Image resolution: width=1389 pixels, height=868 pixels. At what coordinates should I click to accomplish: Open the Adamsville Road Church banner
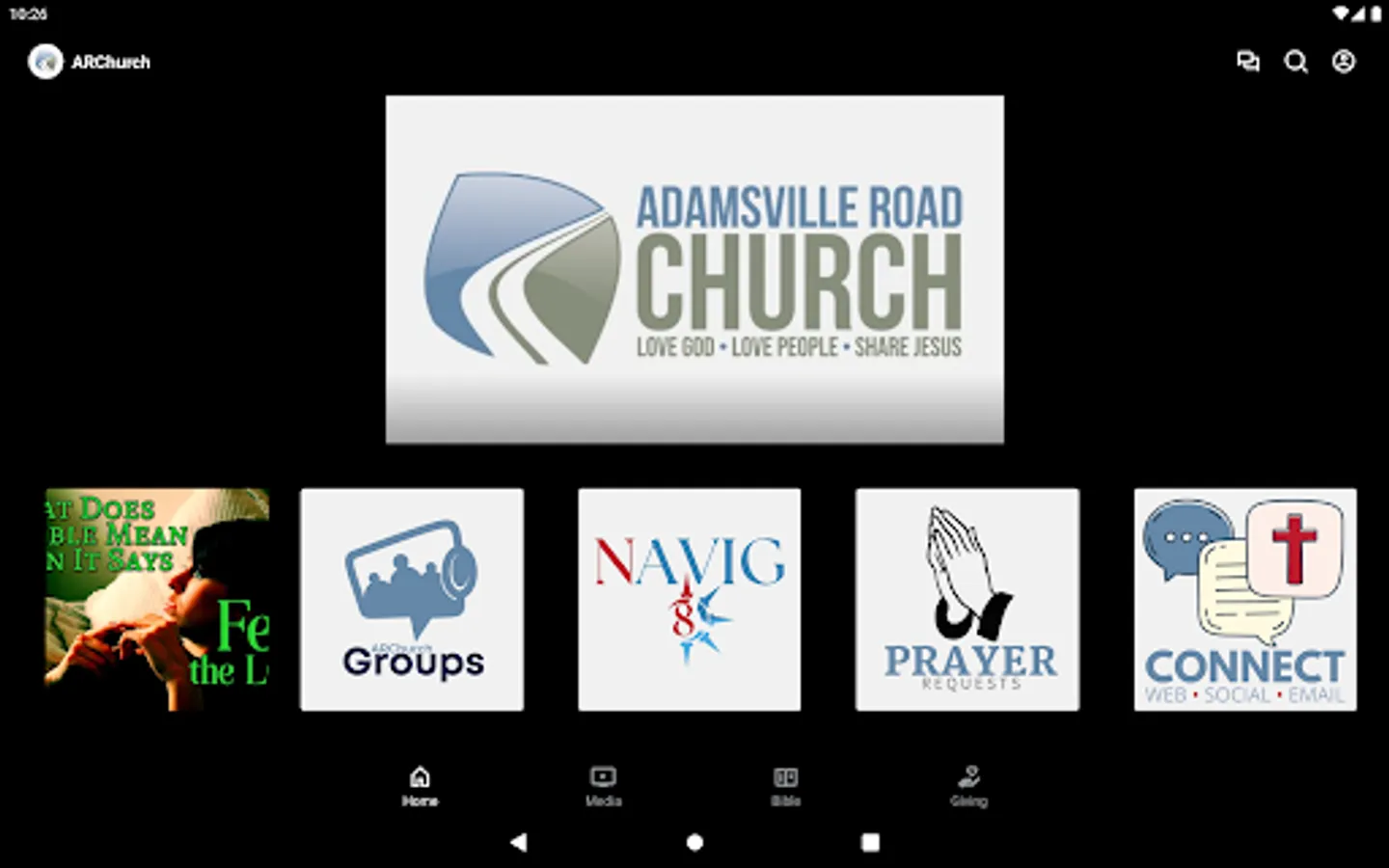pos(694,269)
